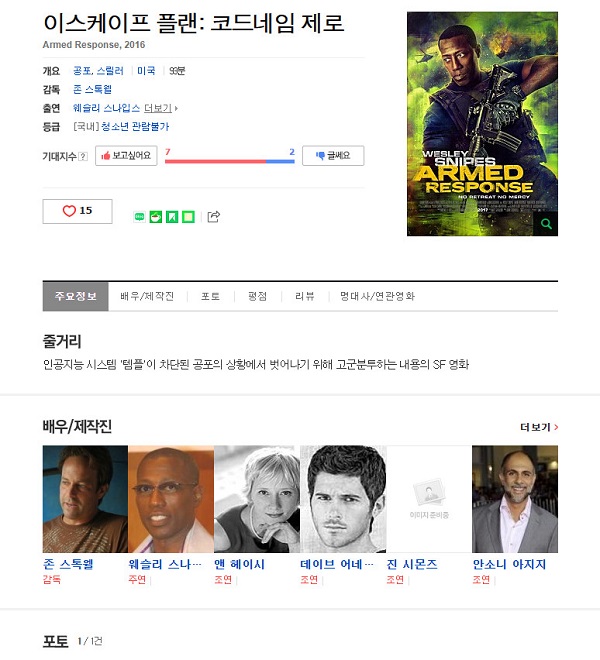Open the share icon next to the green icons
This screenshot has height=660, width=600.
point(213,216)
